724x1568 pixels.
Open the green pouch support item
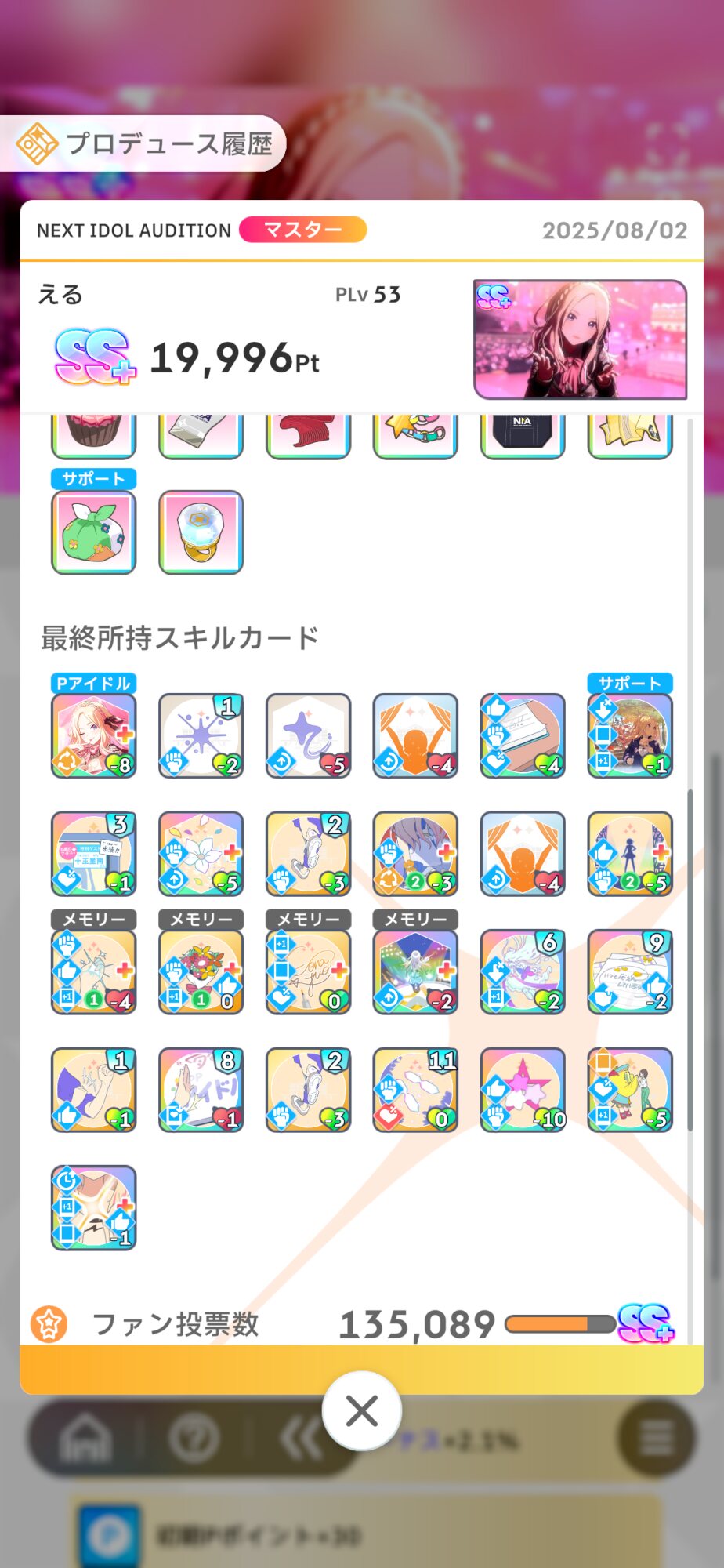94,532
